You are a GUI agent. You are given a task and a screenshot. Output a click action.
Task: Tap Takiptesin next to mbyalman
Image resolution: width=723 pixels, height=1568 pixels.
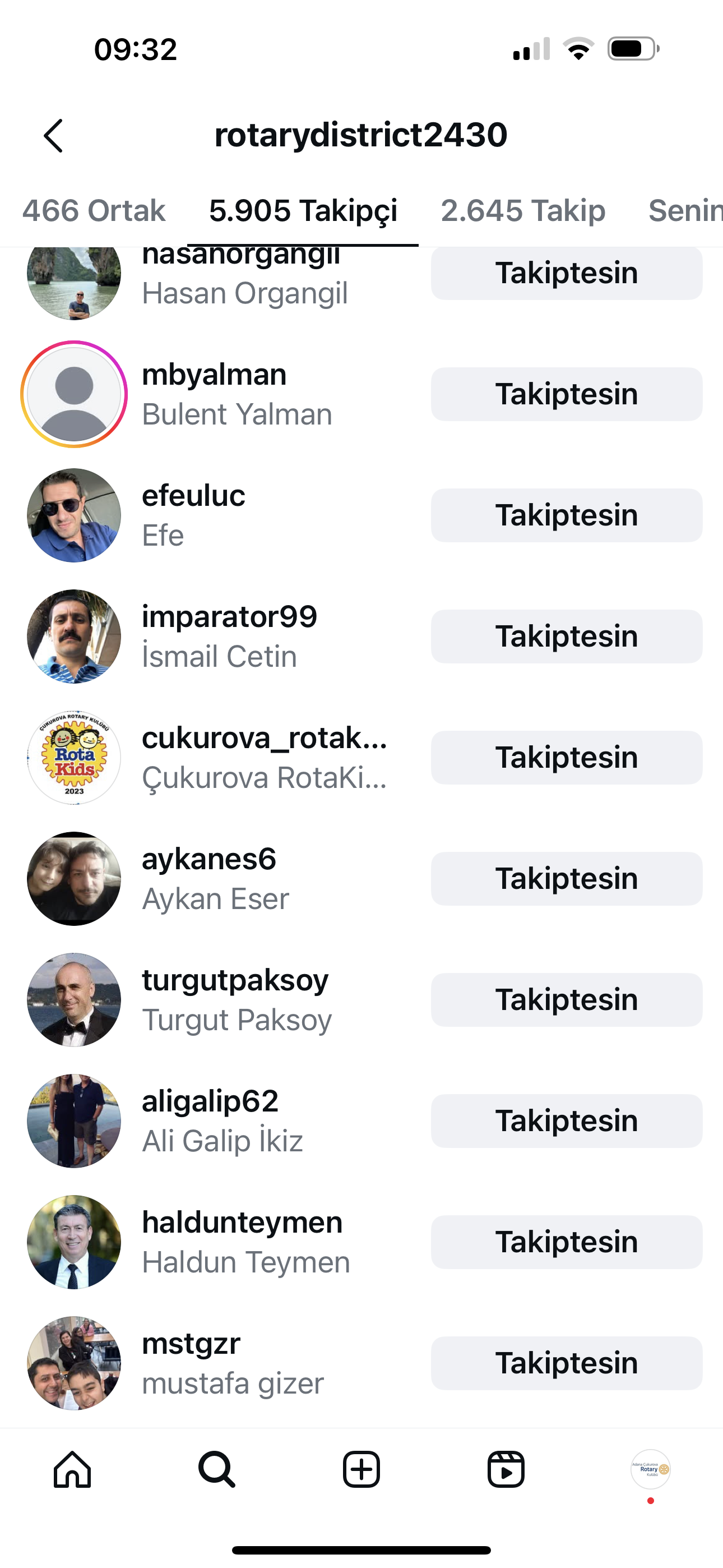pyautogui.click(x=566, y=394)
